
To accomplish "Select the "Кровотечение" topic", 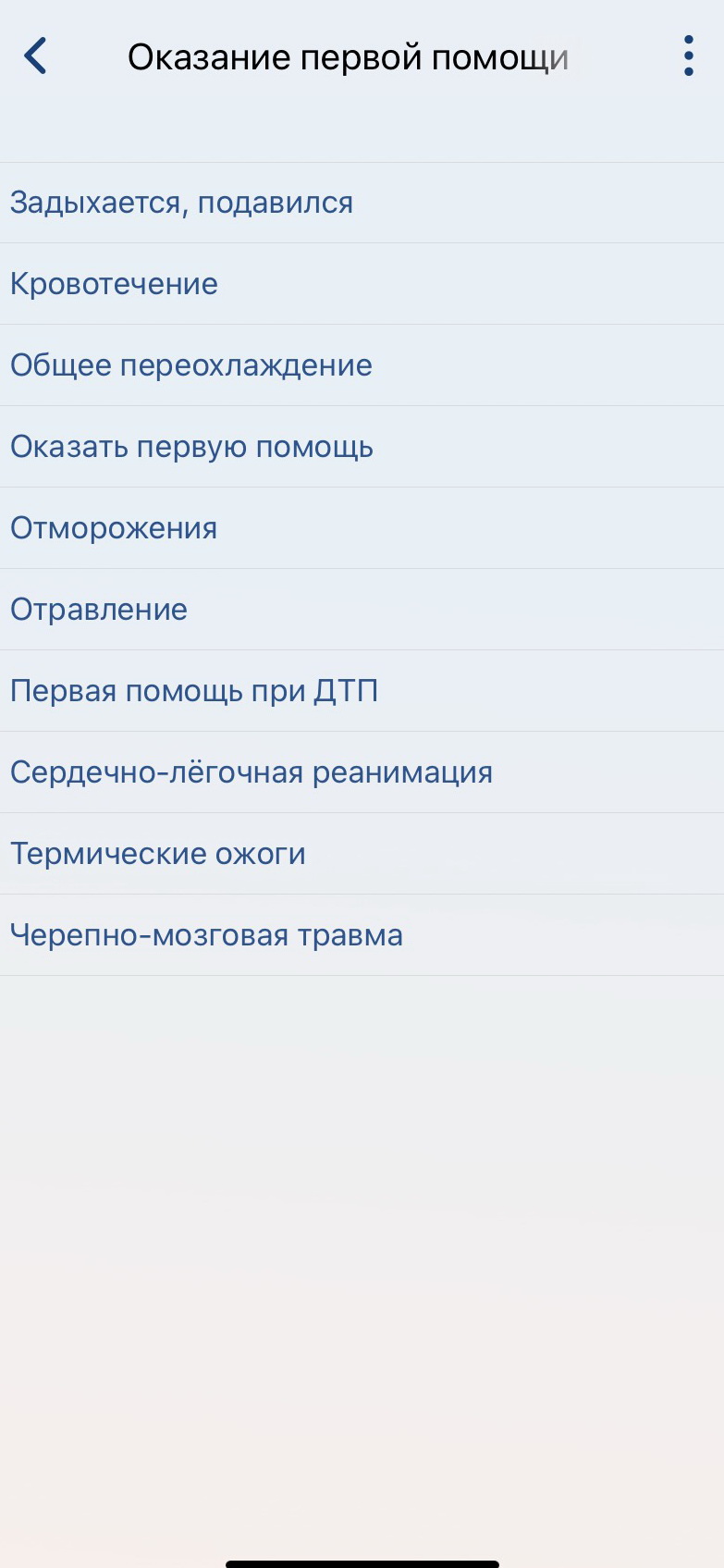I will (x=362, y=284).
